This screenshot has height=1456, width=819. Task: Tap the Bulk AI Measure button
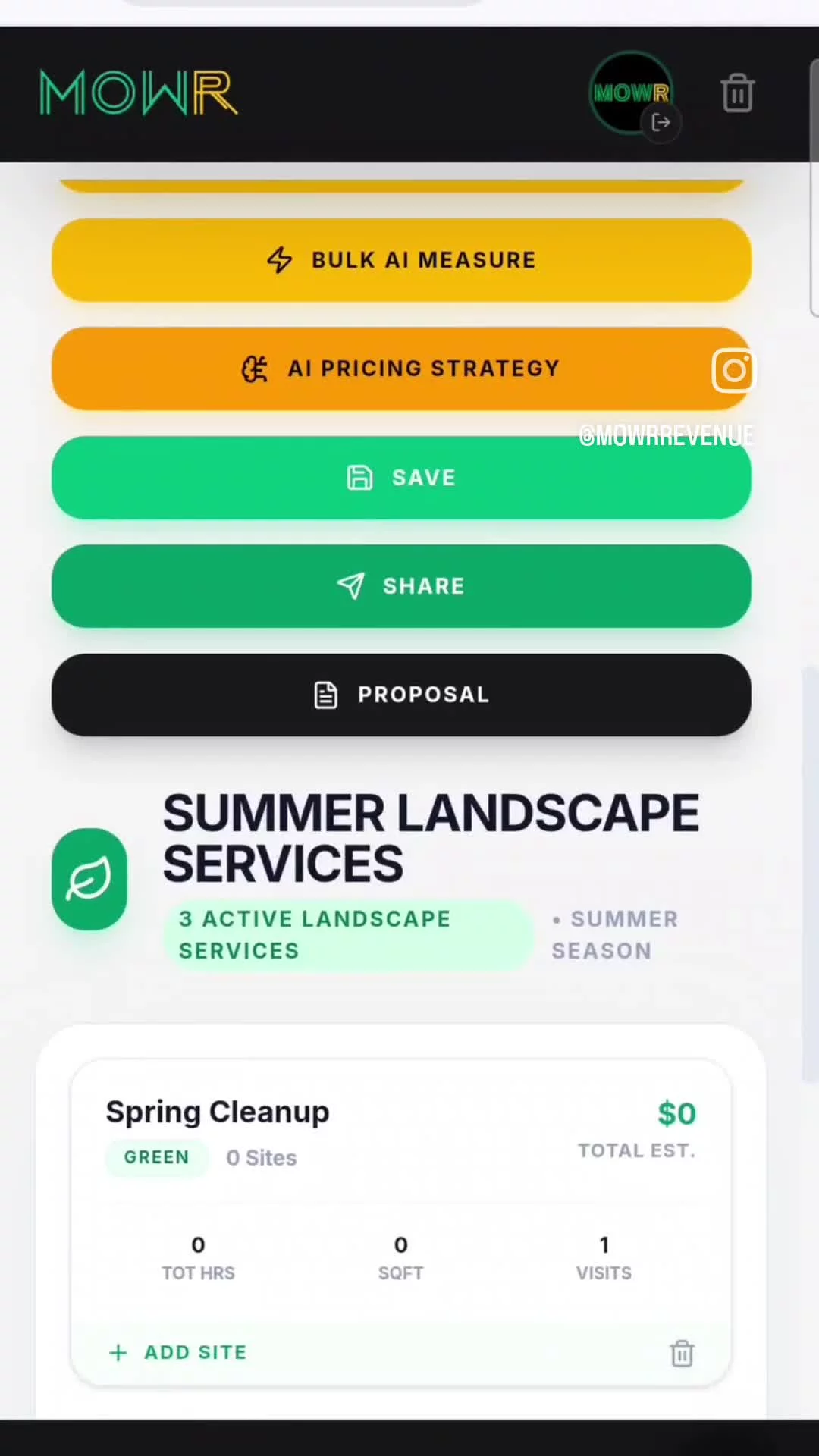pos(401,260)
